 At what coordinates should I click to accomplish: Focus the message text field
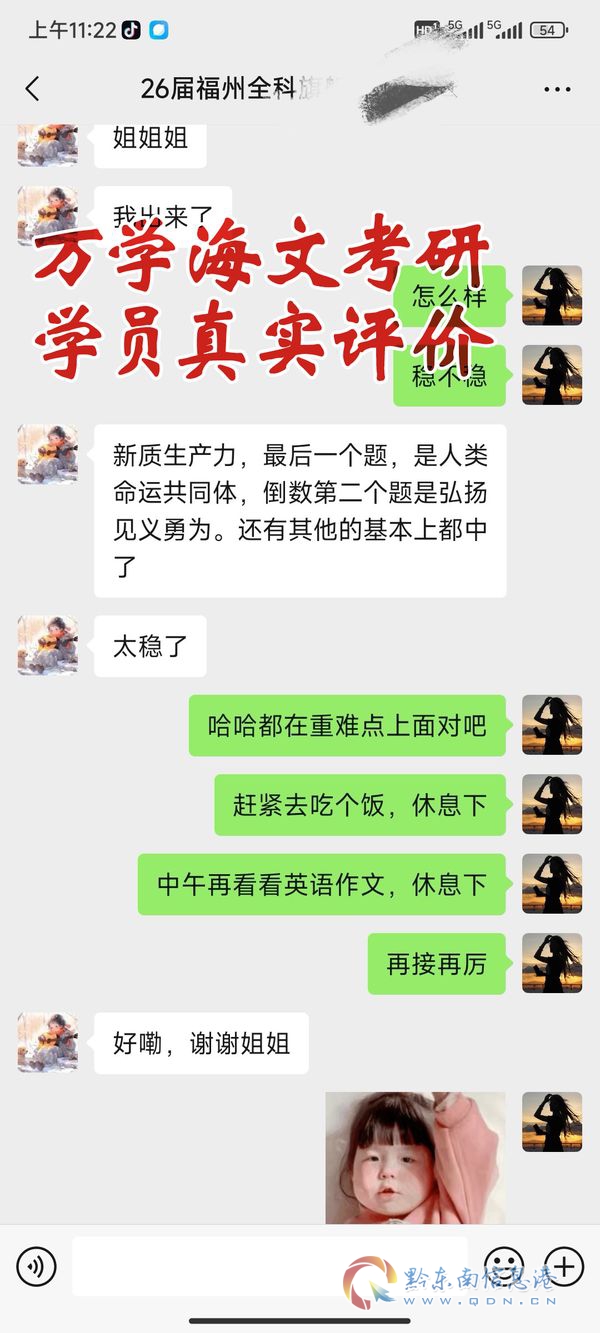point(270,1267)
